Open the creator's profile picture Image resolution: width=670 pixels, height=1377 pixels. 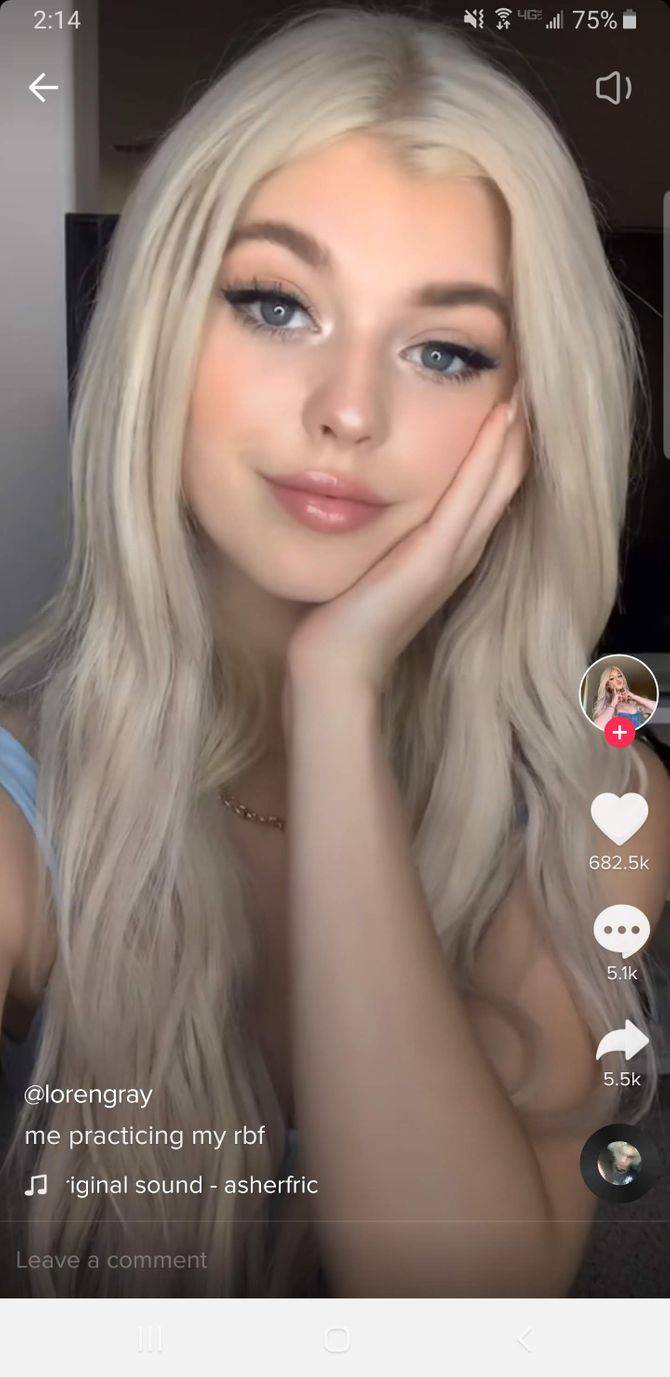pyautogui.click(x=618, y=692)
